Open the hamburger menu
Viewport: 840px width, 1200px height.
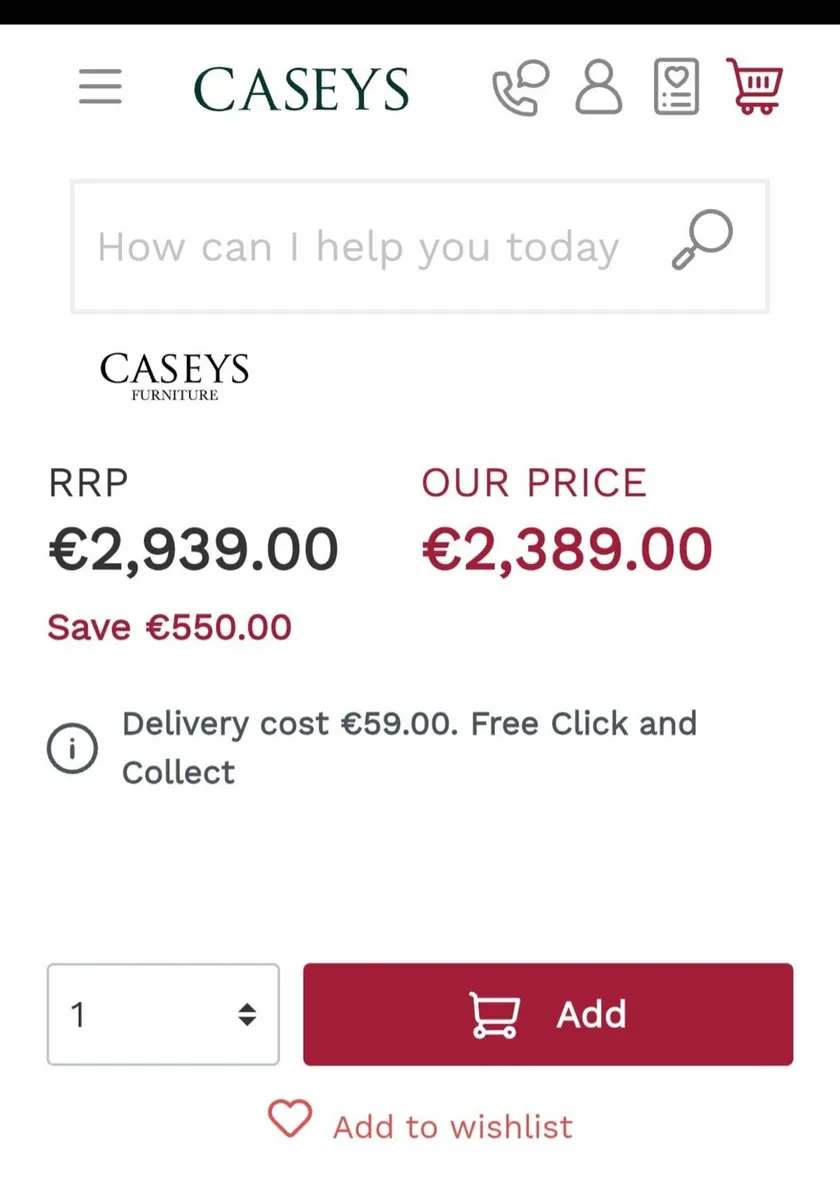click(100, 87)
